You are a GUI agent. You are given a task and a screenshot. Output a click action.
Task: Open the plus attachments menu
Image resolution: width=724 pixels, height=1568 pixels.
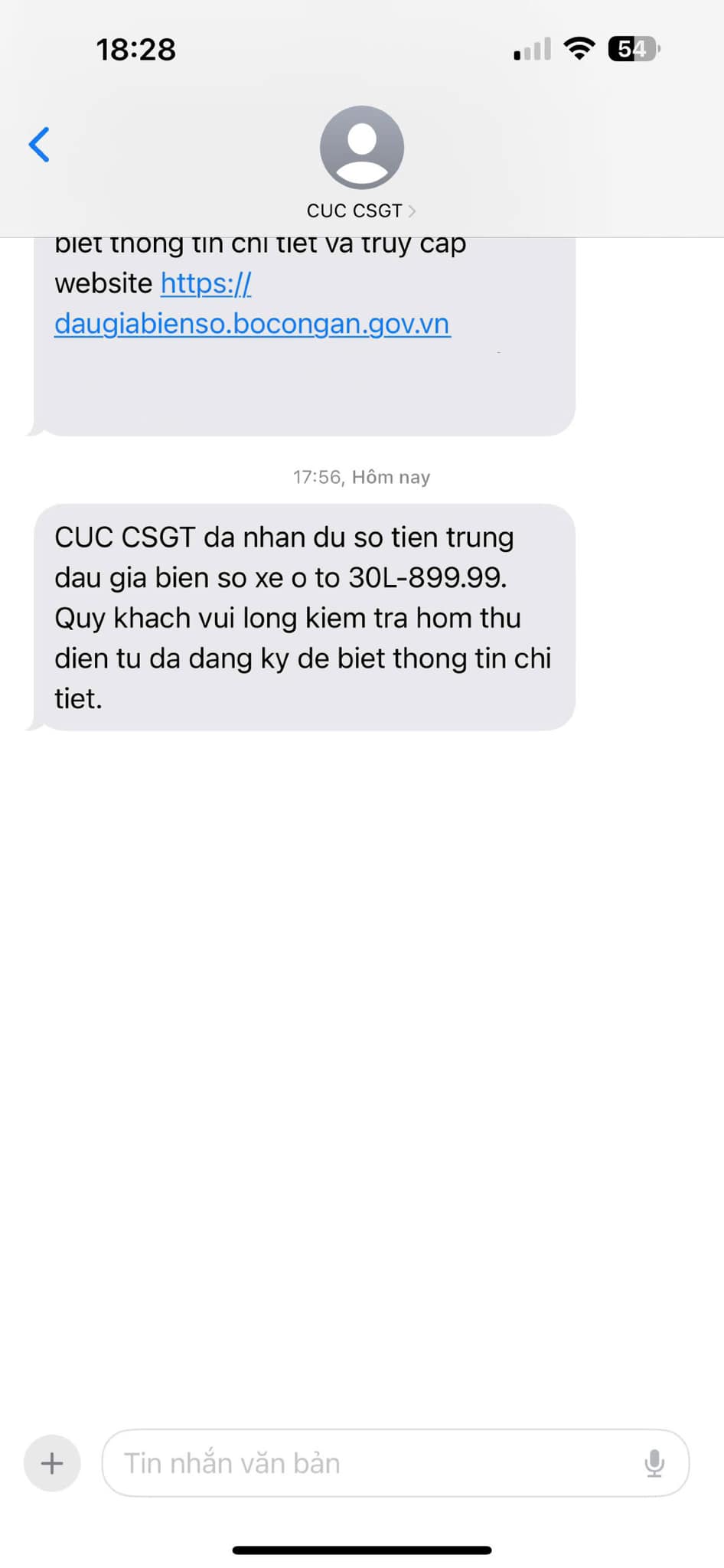[52, 1463]
